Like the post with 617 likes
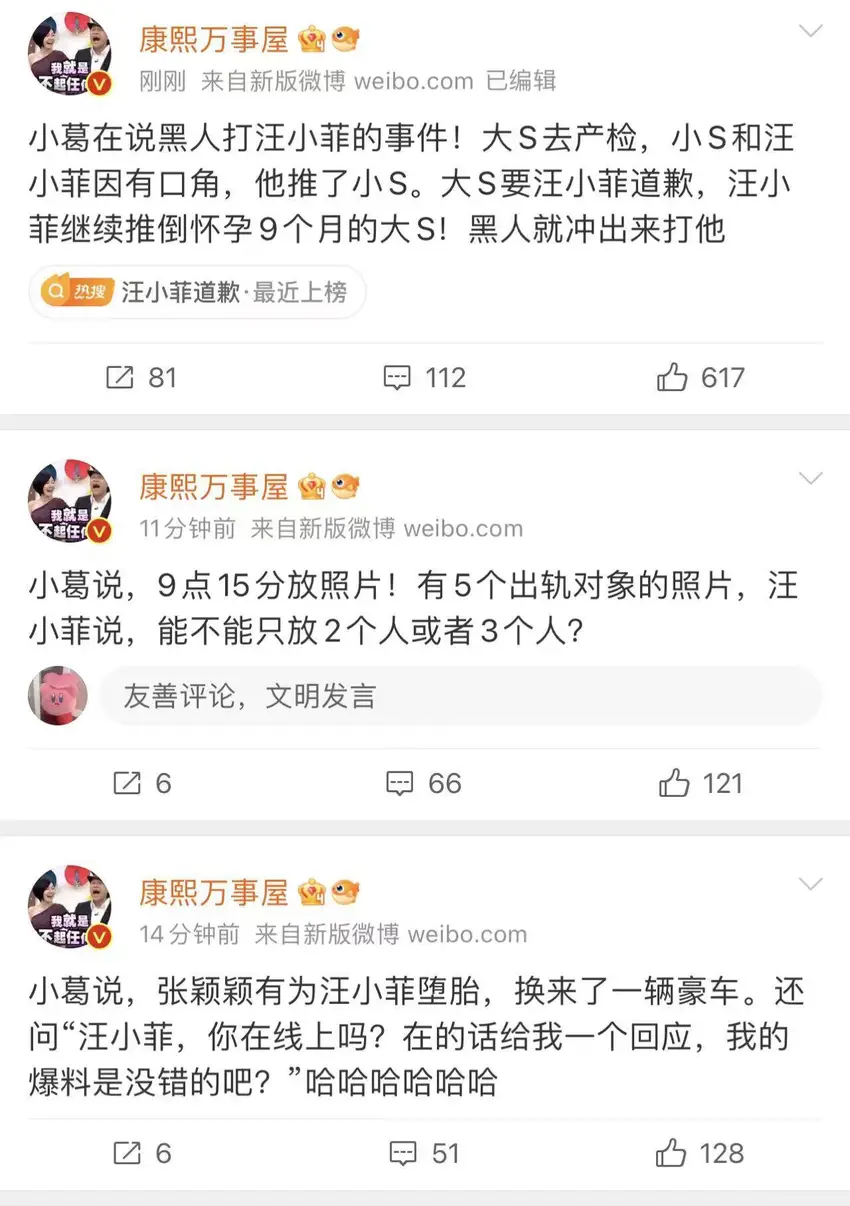This screenshot has height=1206, width=850. [x=700, y=378]
